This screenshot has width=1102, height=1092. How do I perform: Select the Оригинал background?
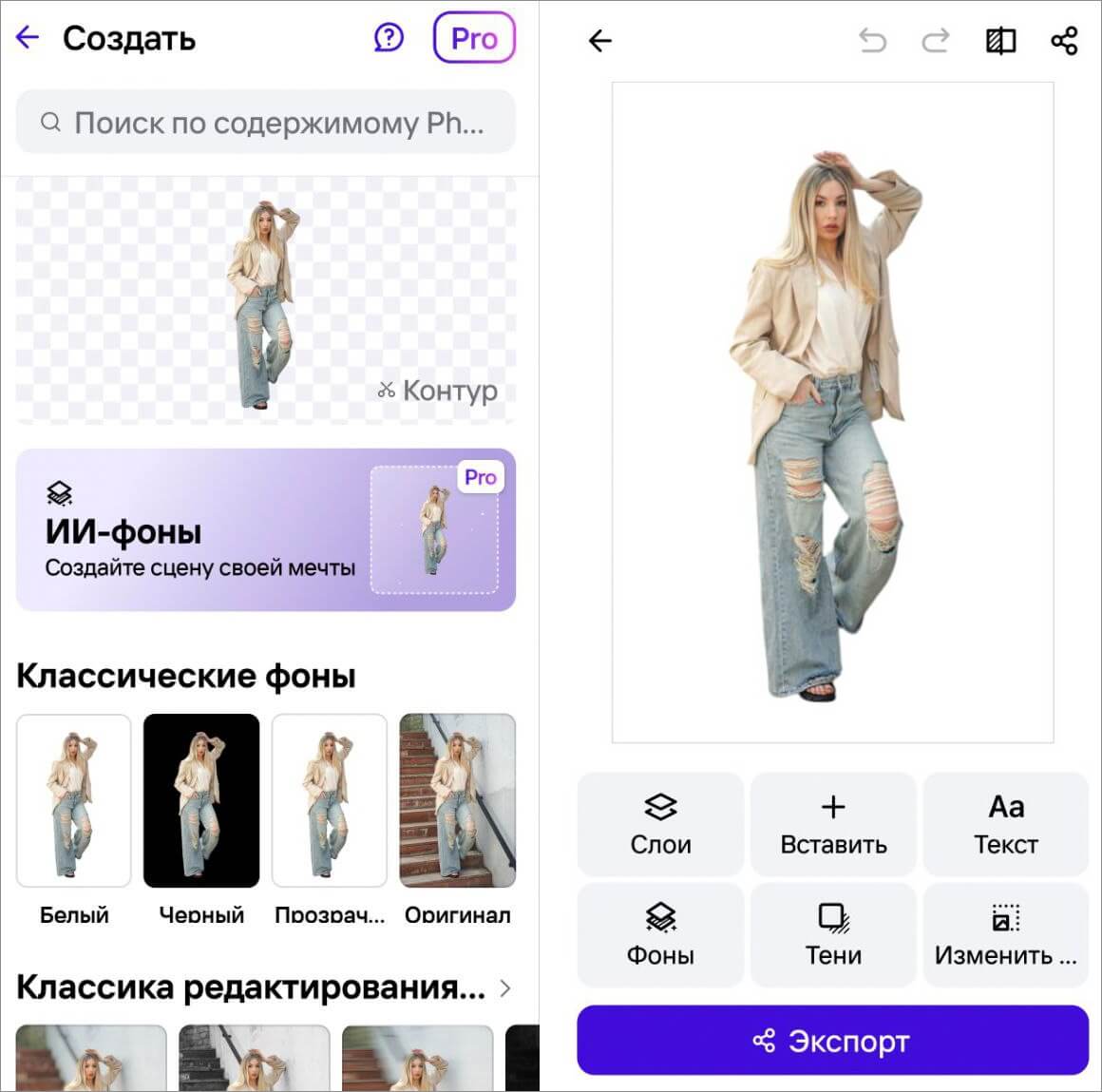[458, 800]
